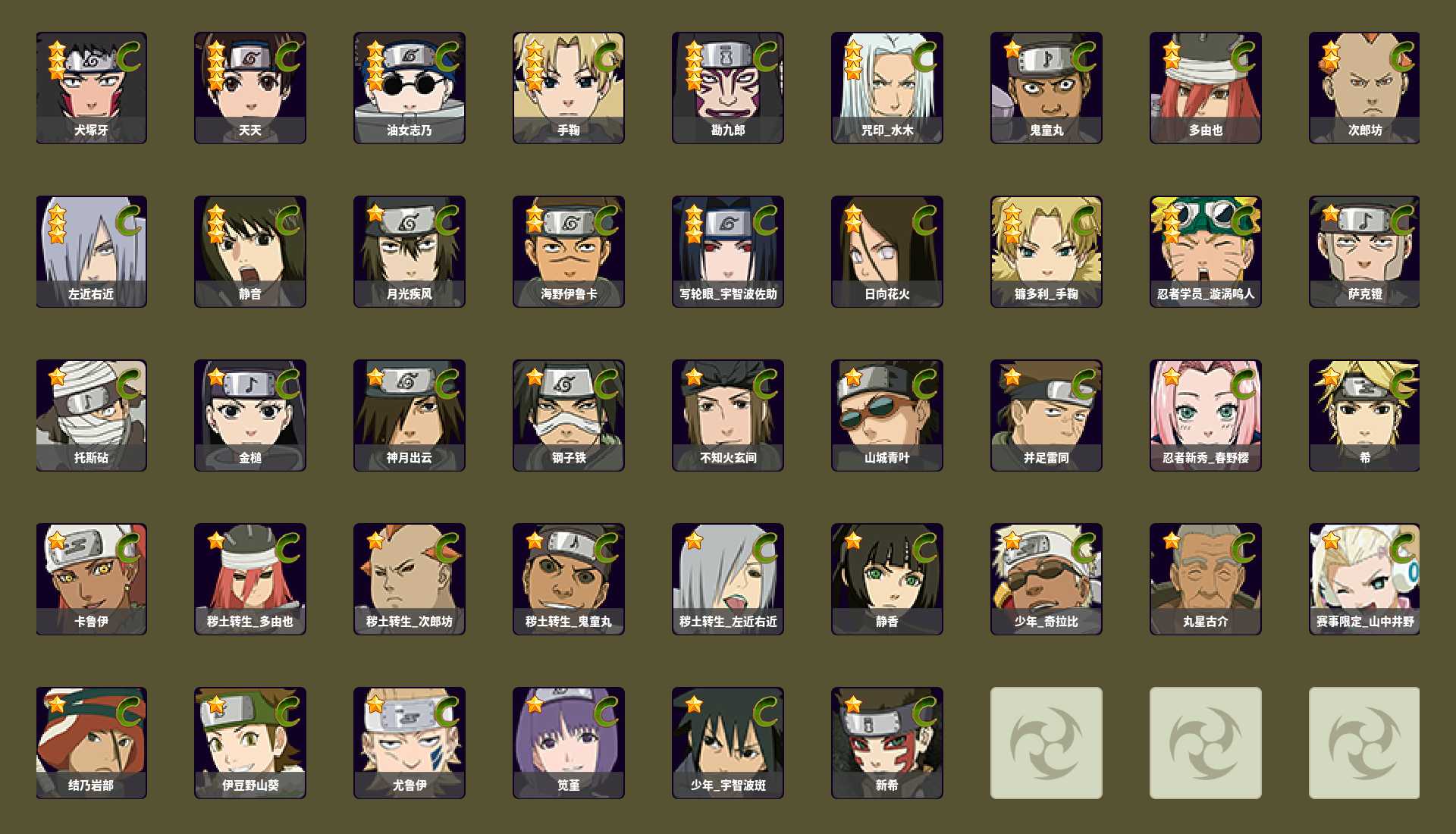Open 写轮眼_宇智波佐助 character tile

tap(728, 251)
